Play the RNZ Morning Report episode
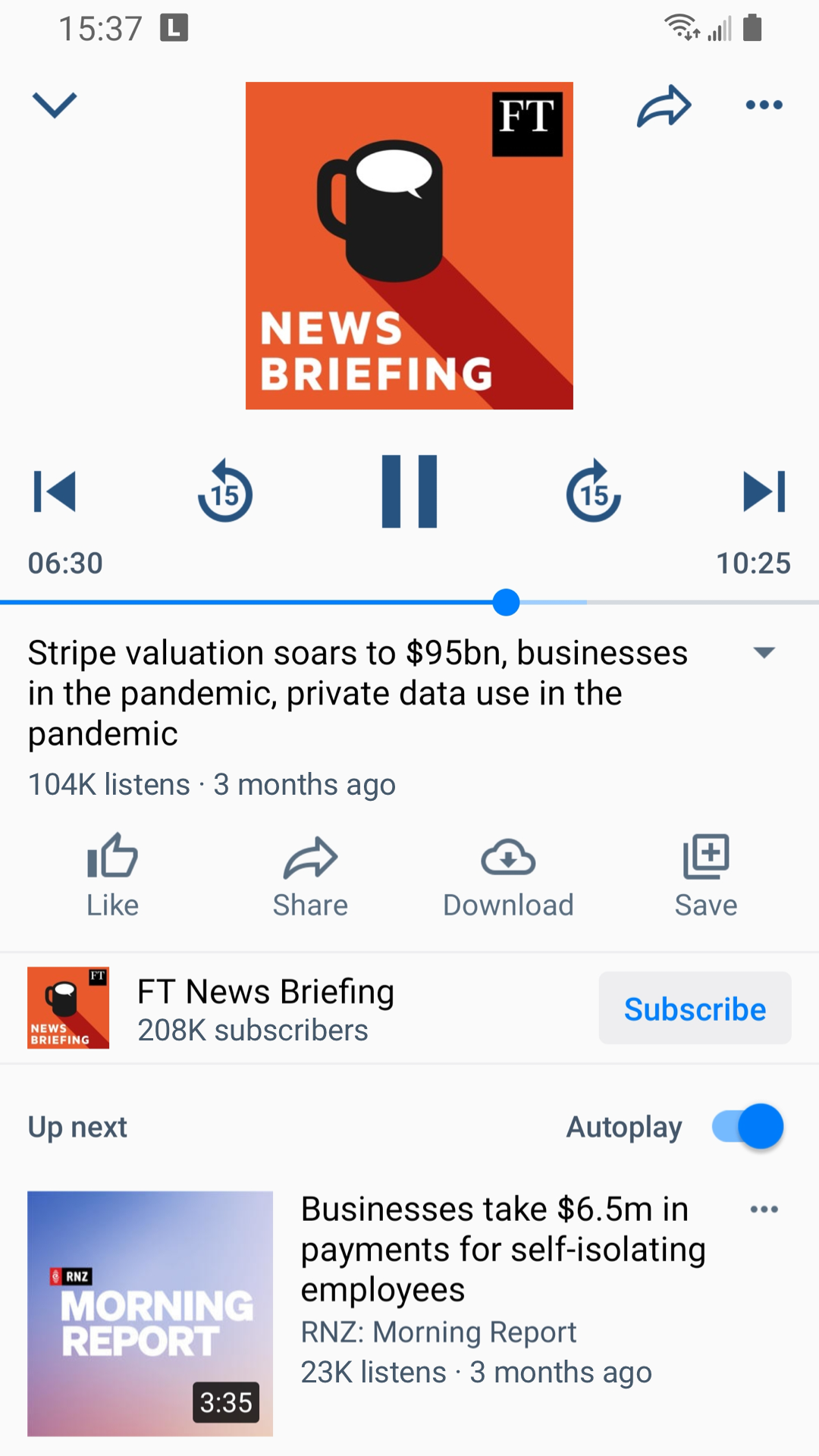The height and width of the screenshot is (1456, 819). (150, 1313)
